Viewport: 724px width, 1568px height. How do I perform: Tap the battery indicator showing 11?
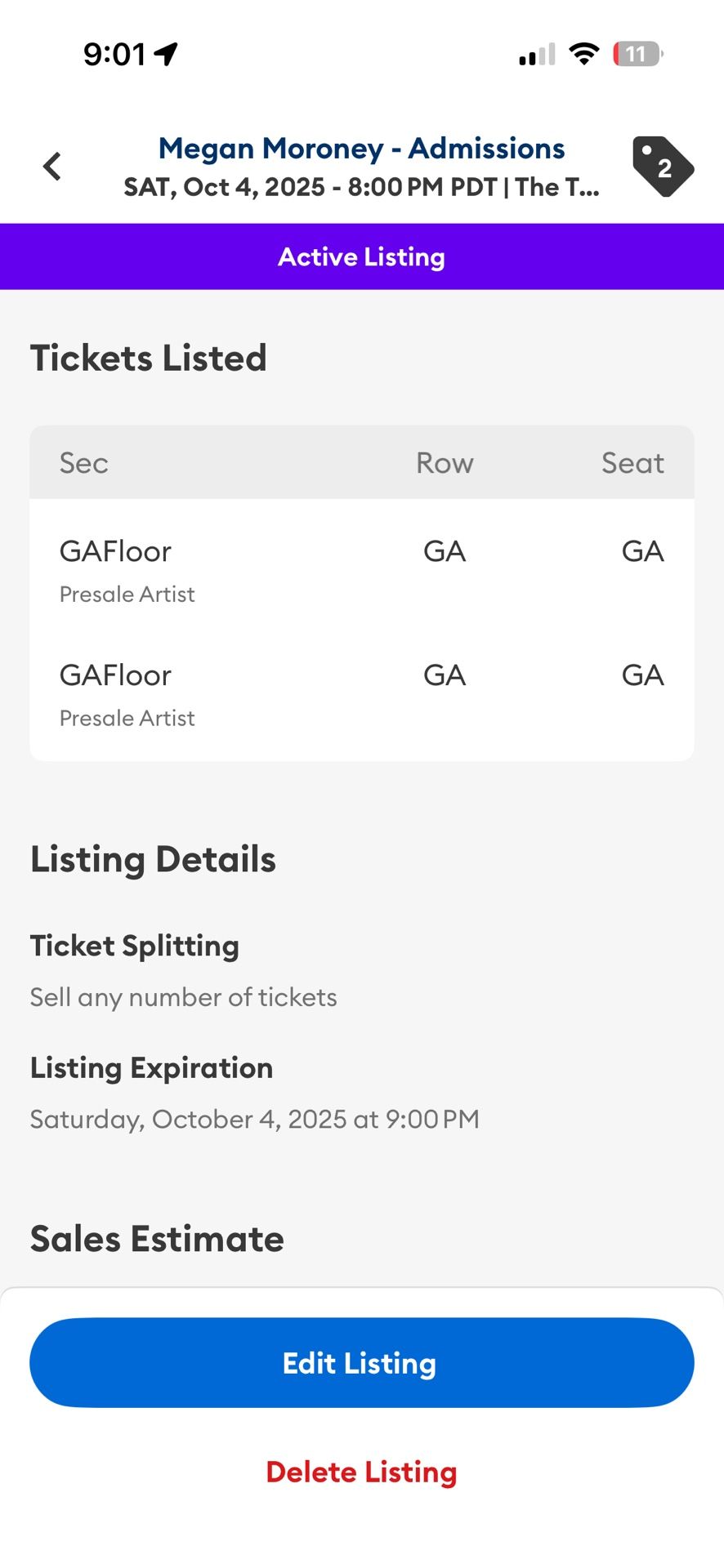pos(636,54)
